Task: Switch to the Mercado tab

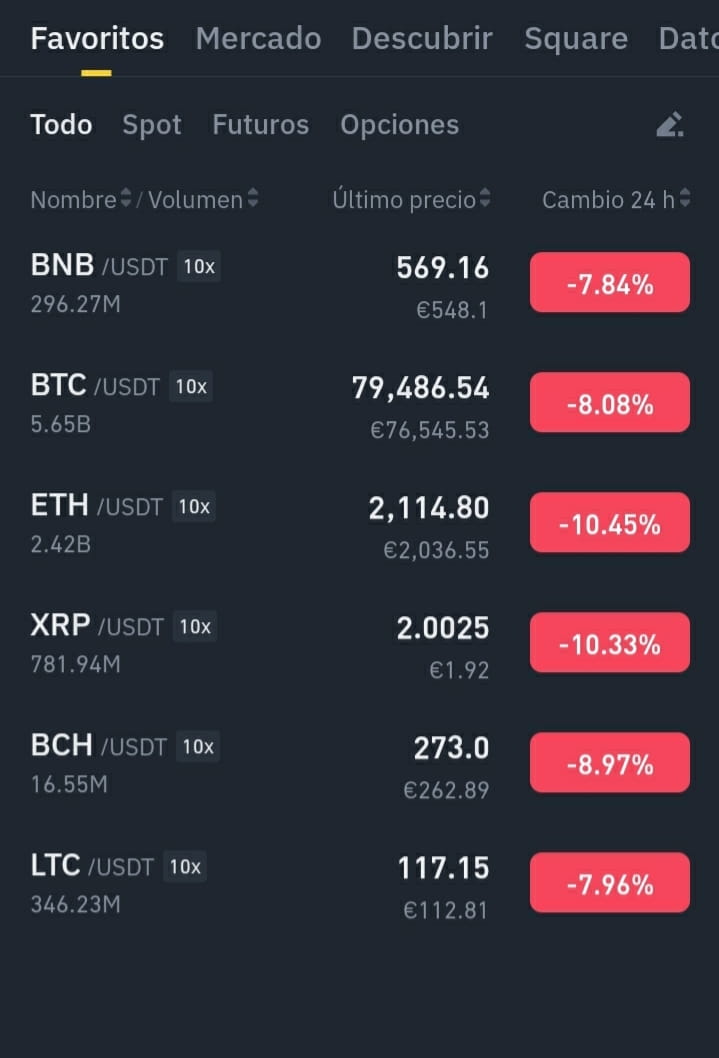Action: point(258,38)
